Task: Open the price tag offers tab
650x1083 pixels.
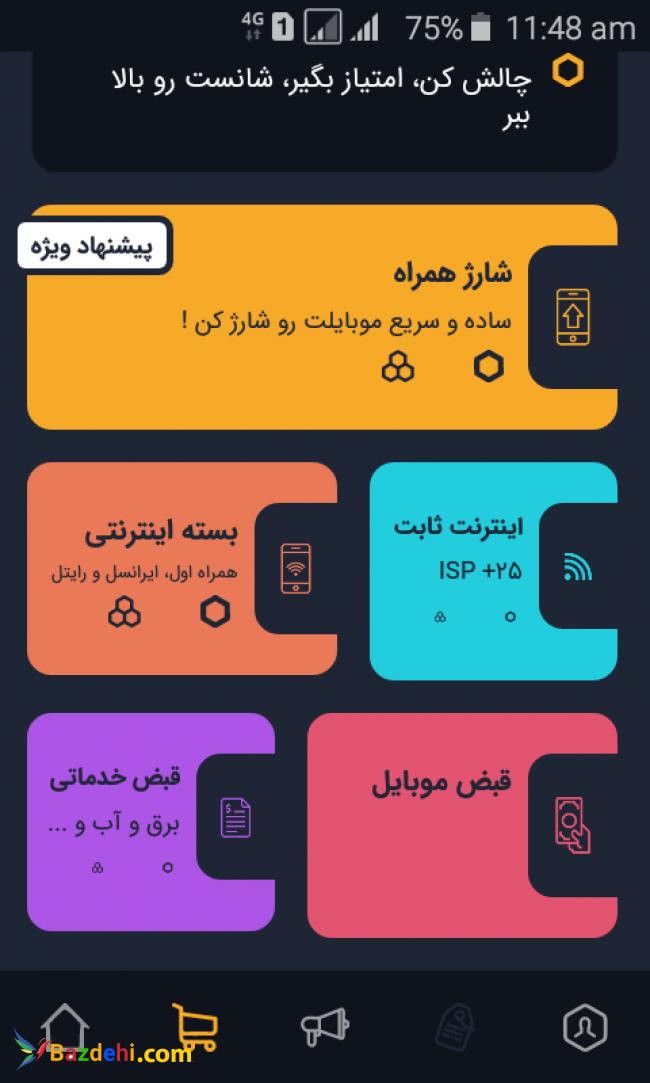Action: (x=455, y=1026)
